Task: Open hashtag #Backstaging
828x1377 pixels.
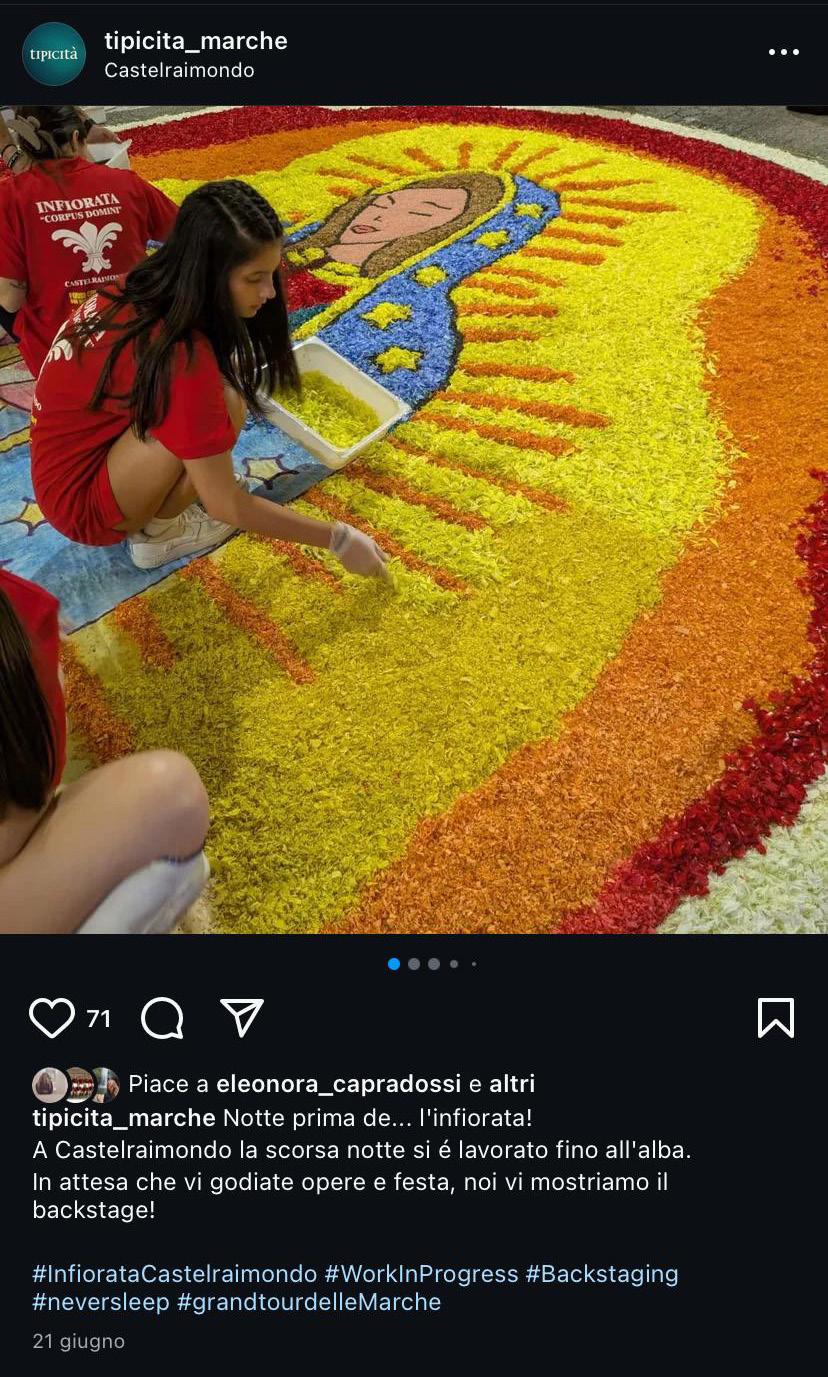Action: point(602,1274)
